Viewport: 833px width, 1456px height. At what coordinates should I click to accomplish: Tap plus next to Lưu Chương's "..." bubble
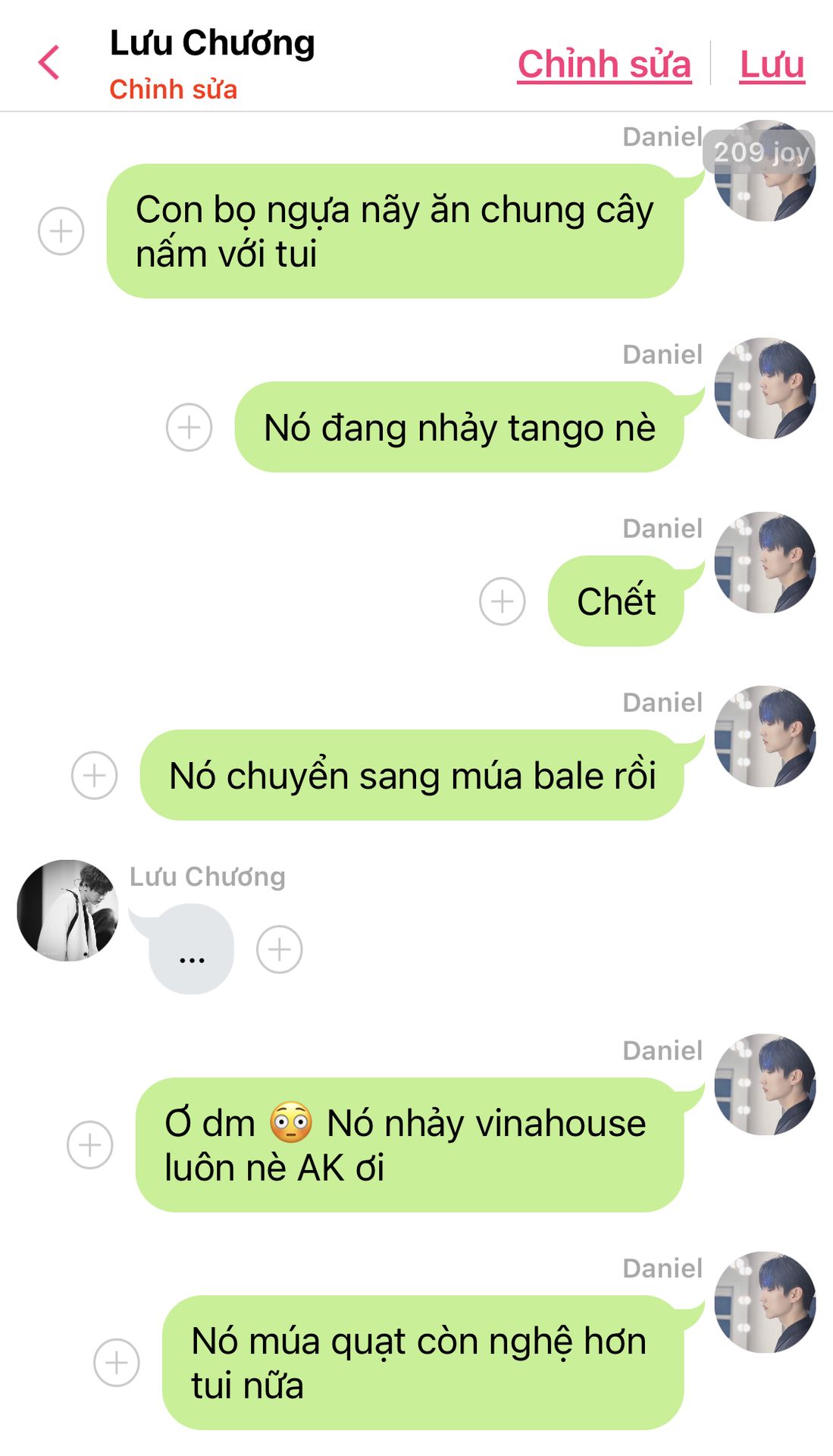coord(279,949)
